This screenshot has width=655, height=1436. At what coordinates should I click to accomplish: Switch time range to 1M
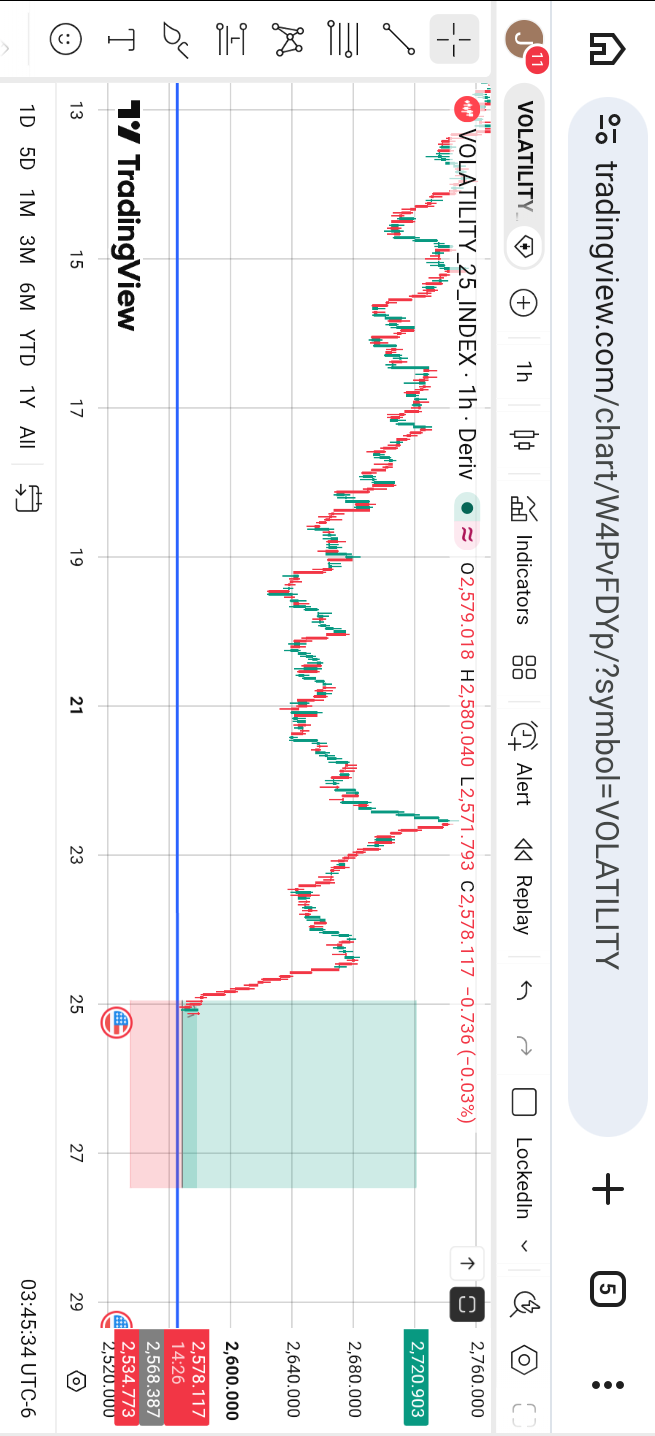coord(27,203)
